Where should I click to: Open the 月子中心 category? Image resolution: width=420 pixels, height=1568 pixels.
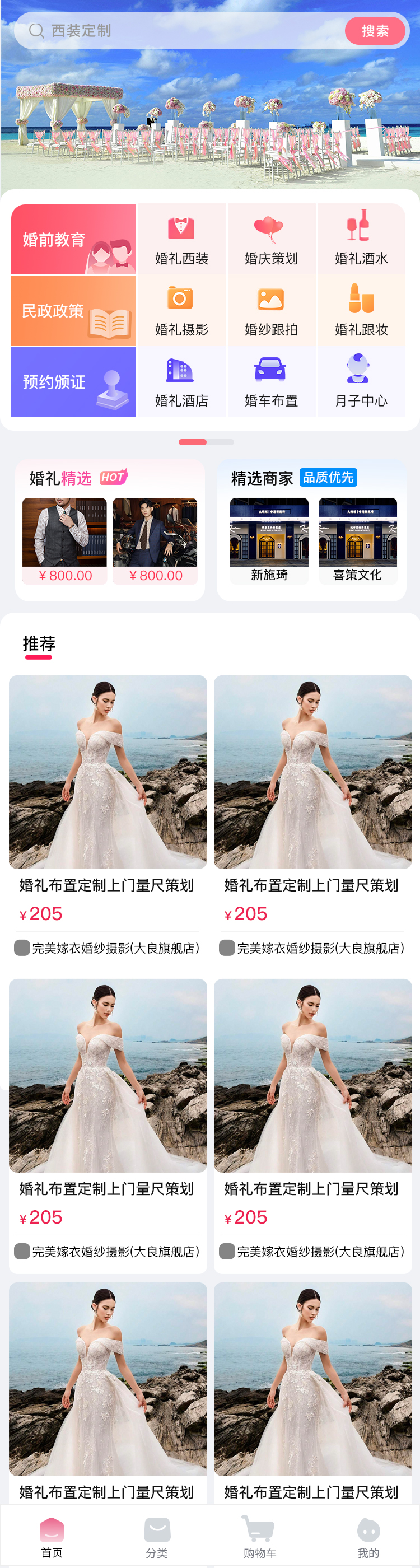click(x=361, y=382)
